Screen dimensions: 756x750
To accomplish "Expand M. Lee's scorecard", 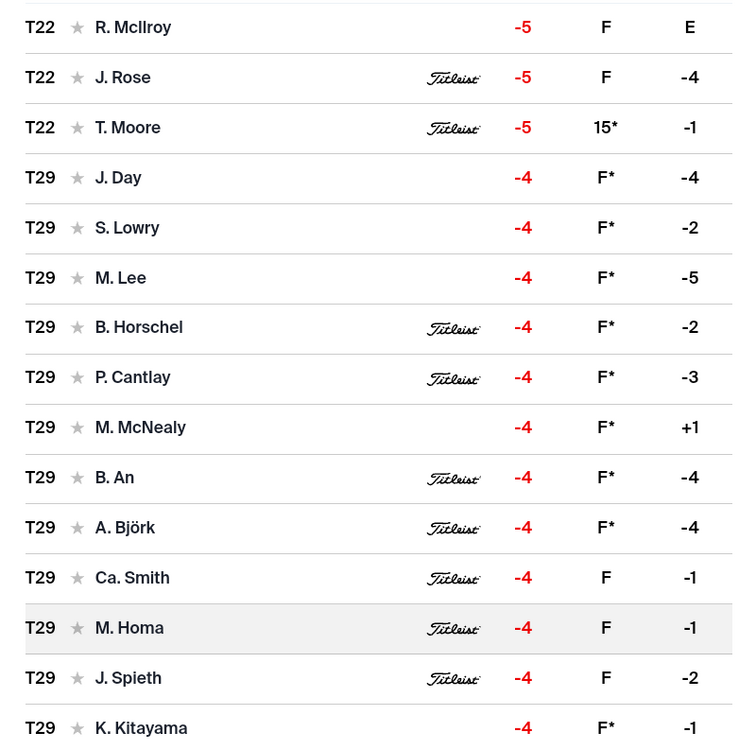I will 120,278.
